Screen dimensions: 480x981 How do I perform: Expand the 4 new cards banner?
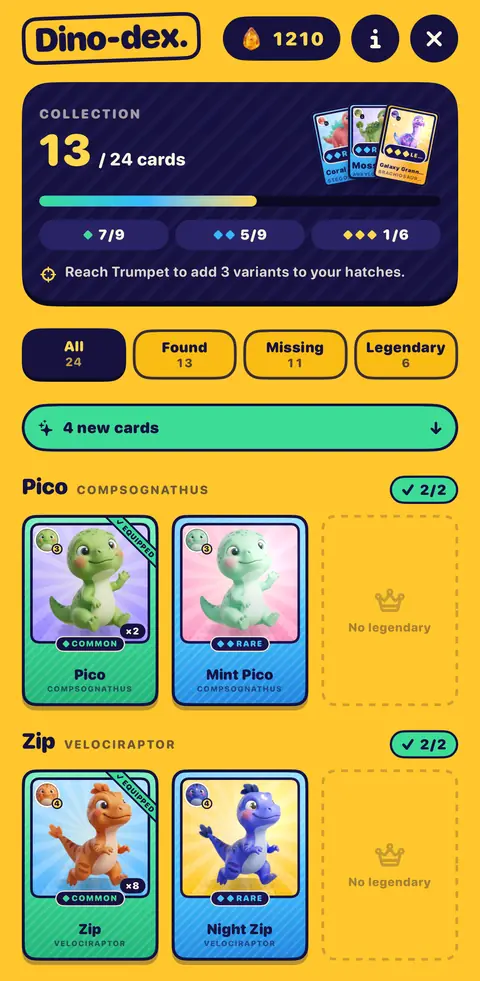[240, 428]
